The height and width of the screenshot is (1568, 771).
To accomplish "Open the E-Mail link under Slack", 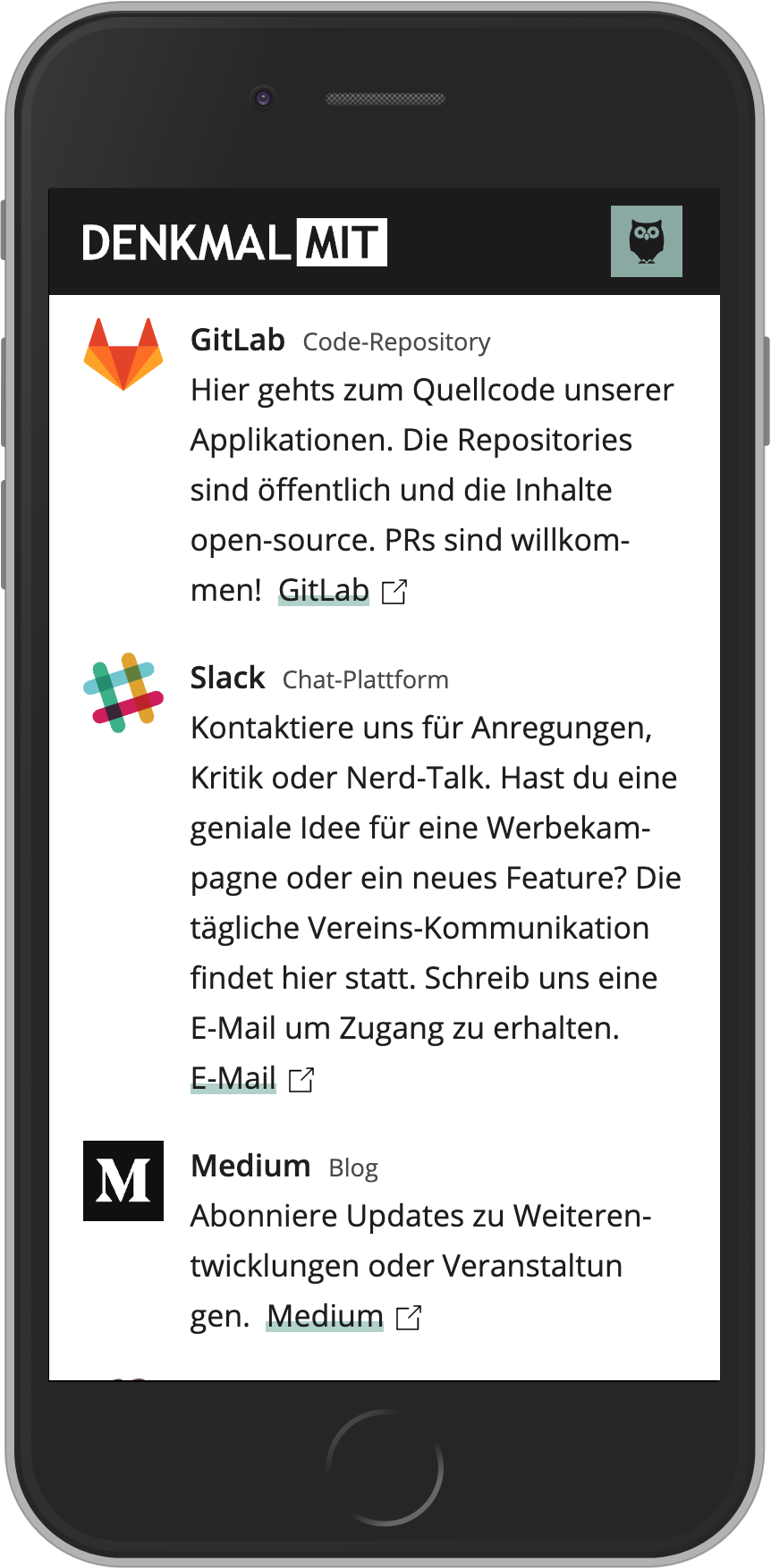I will tap(233, 1078).
